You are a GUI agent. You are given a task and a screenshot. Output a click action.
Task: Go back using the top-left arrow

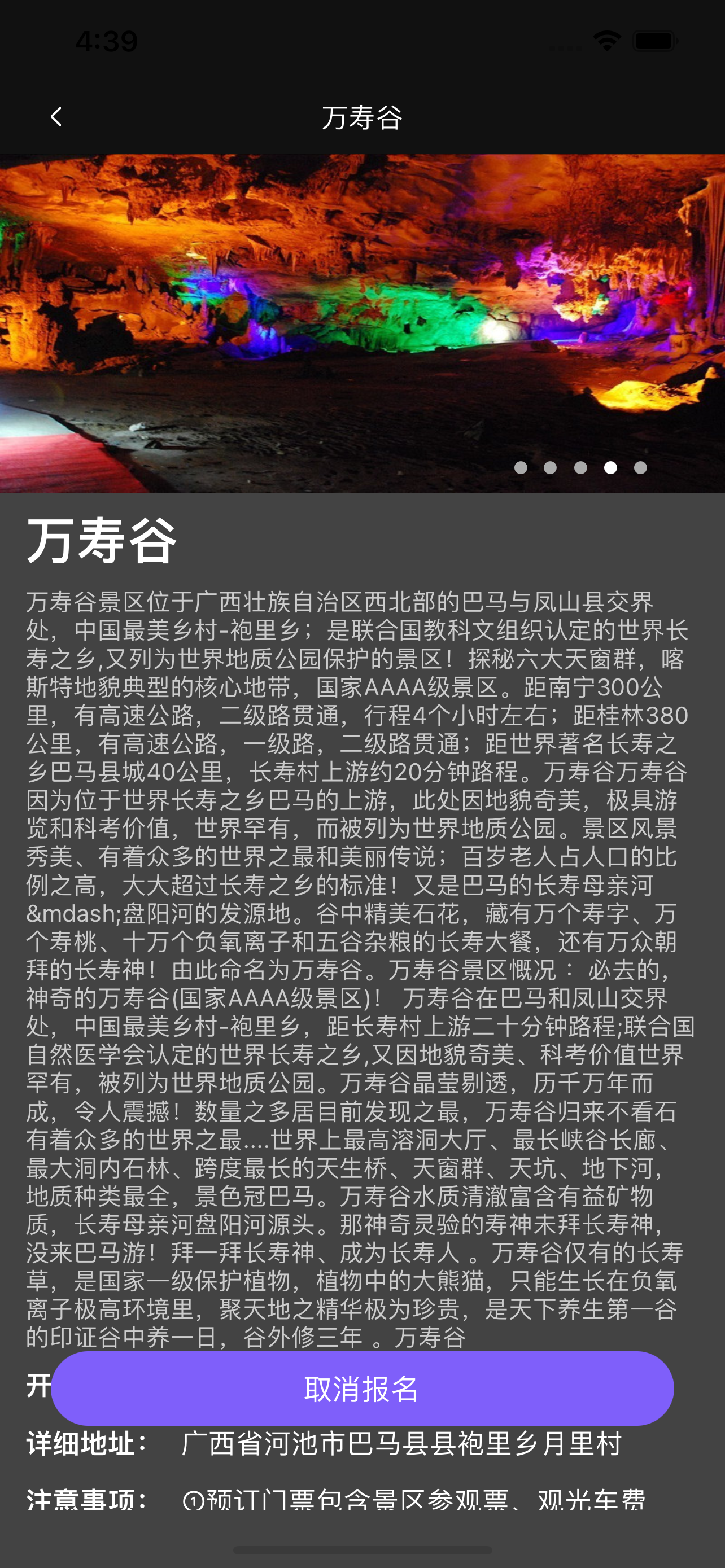click(56, 117)
